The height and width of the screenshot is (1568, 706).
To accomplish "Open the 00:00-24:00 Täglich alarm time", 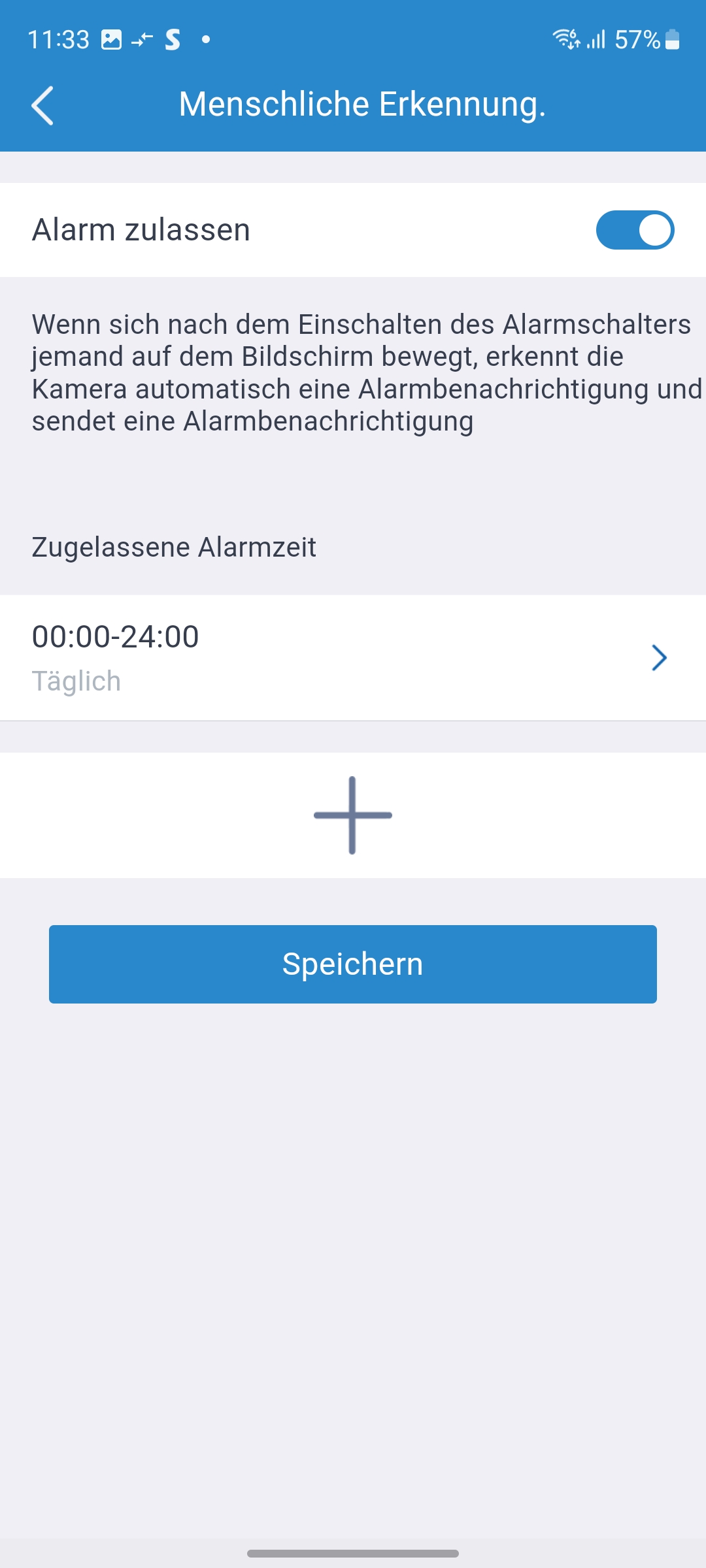I will [x=353, y=657].
